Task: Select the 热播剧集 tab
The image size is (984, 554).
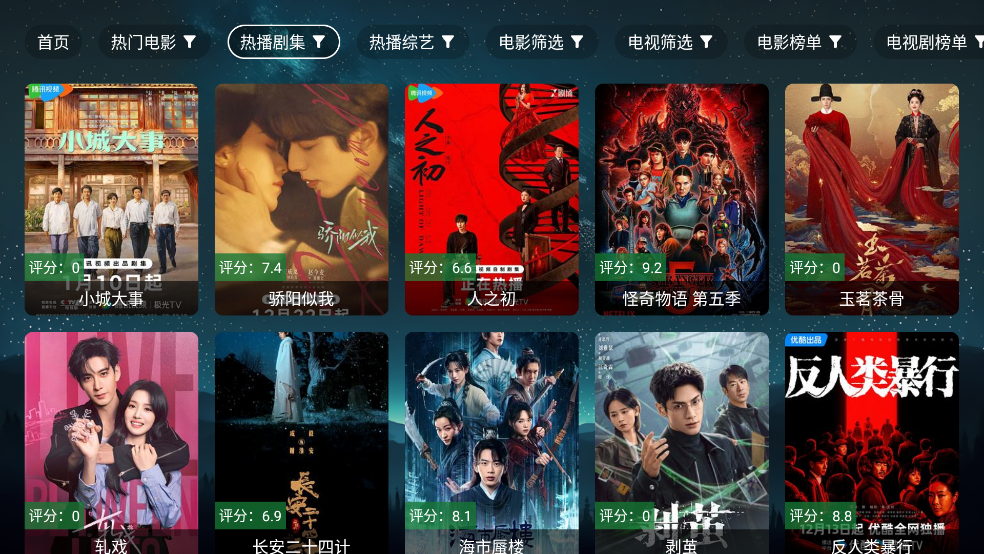Action: click(283, 42)
